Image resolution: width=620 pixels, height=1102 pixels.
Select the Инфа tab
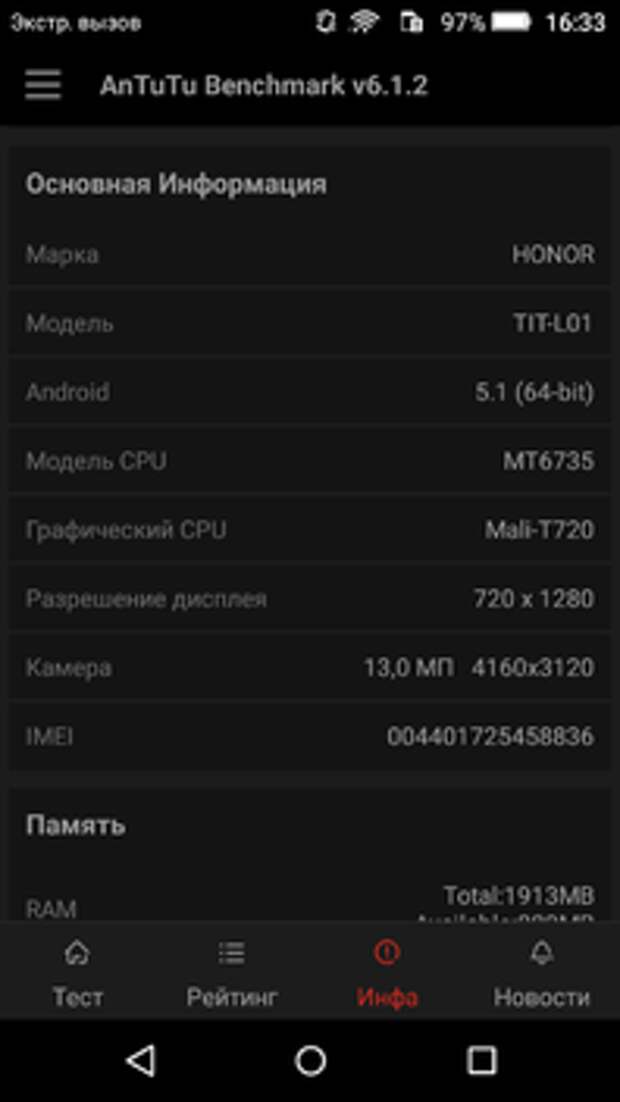[387, 974]
